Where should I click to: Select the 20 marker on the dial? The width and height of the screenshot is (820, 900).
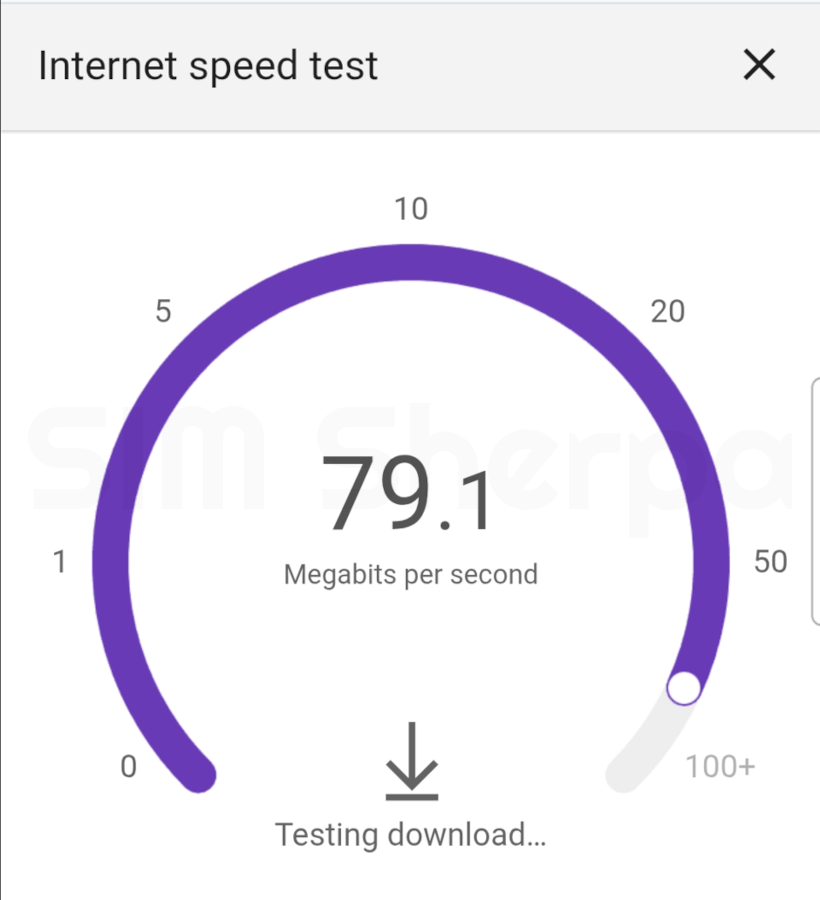[667, 312]
